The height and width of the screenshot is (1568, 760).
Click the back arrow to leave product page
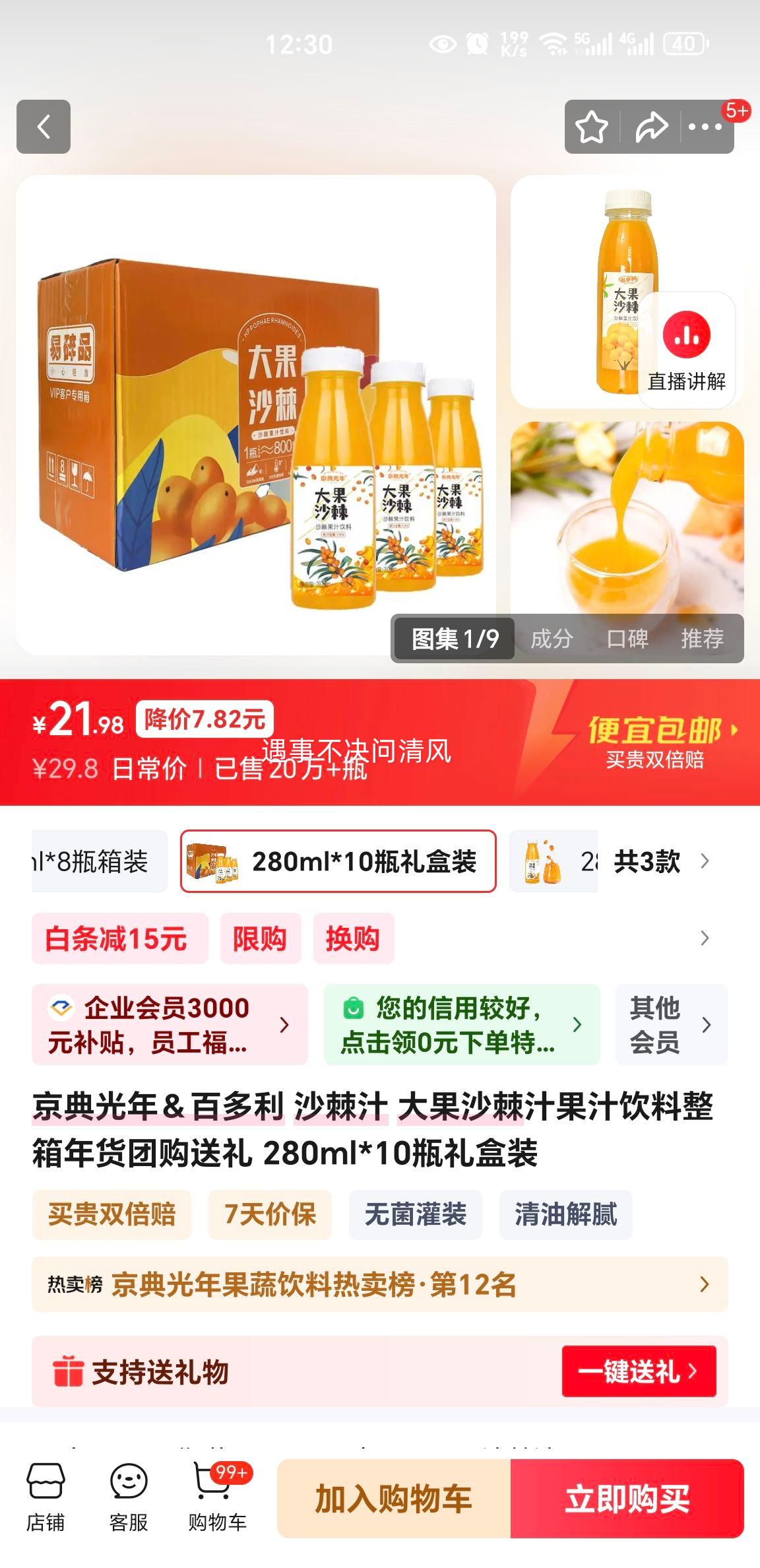[x=44, y=127]
